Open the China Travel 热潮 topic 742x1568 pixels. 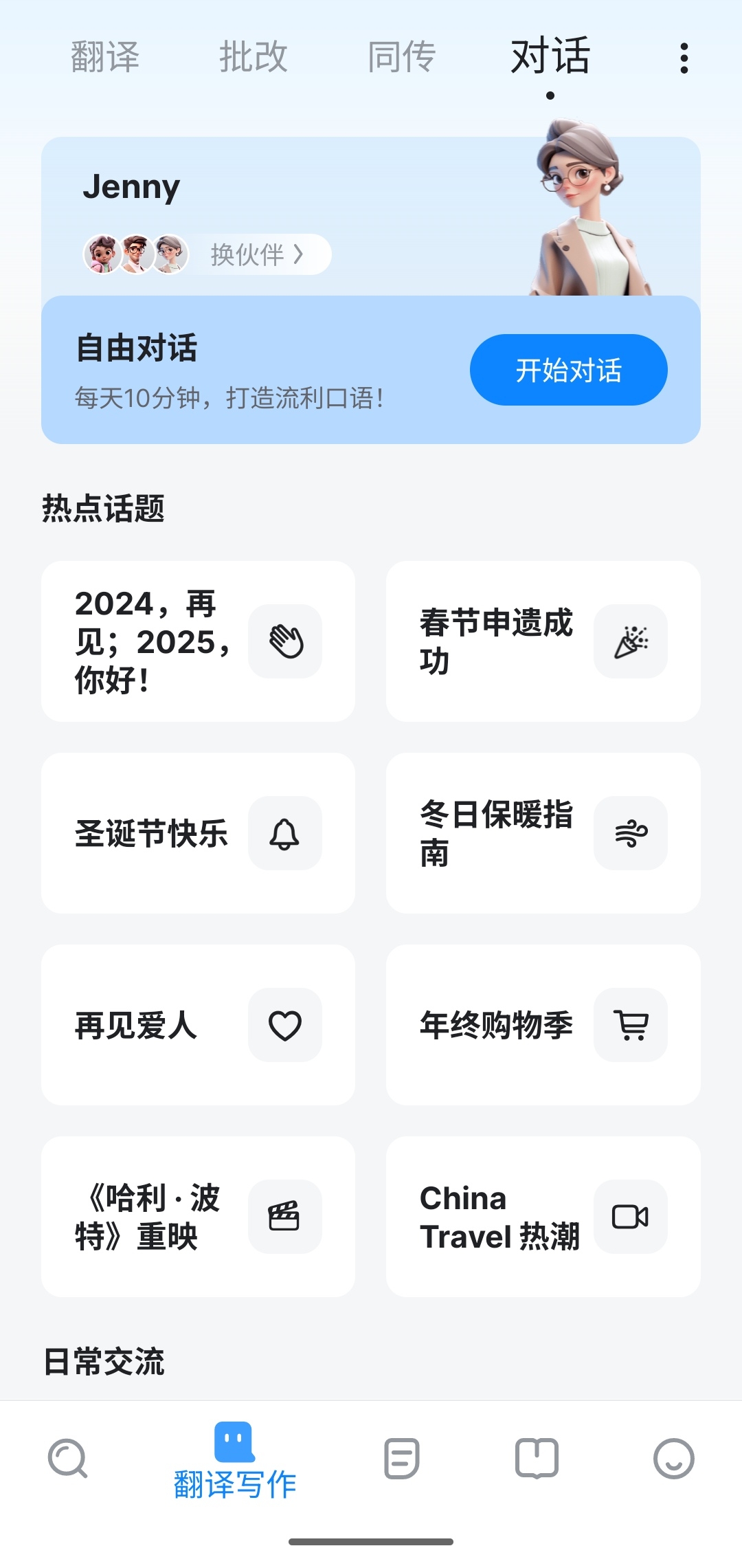[x=543, y=1217]
